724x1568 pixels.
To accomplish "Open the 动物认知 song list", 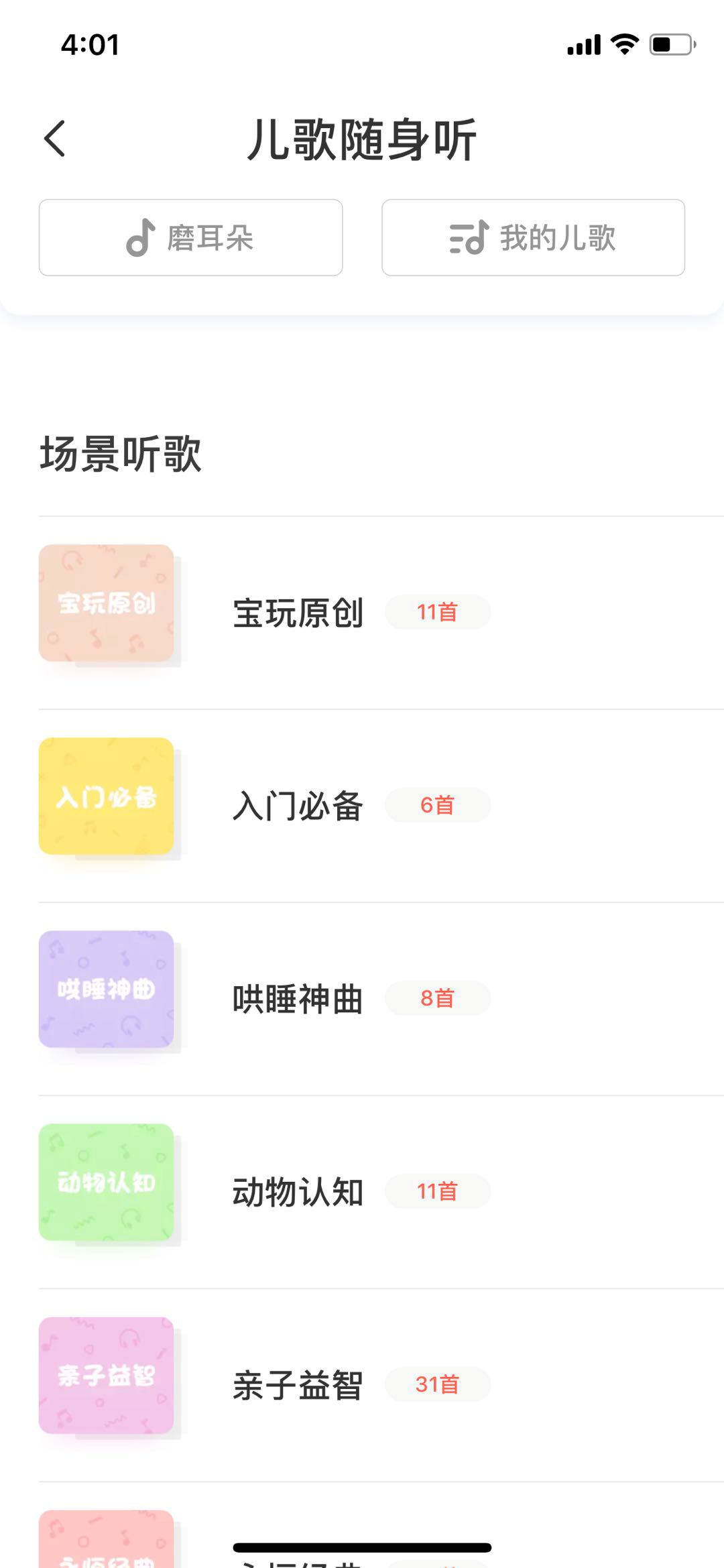I will (298, 1192).
